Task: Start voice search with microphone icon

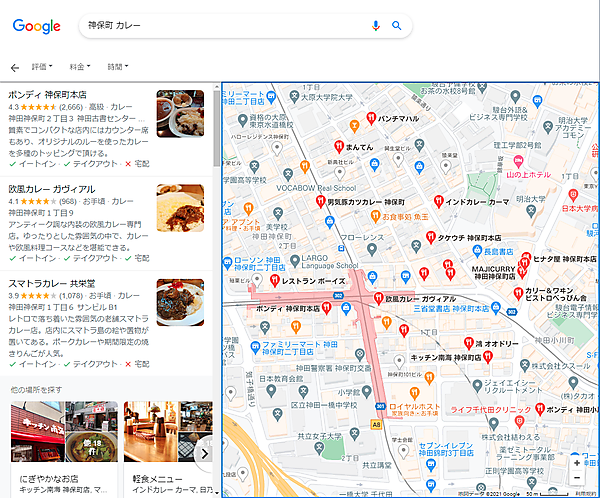Action: [376, 25]
